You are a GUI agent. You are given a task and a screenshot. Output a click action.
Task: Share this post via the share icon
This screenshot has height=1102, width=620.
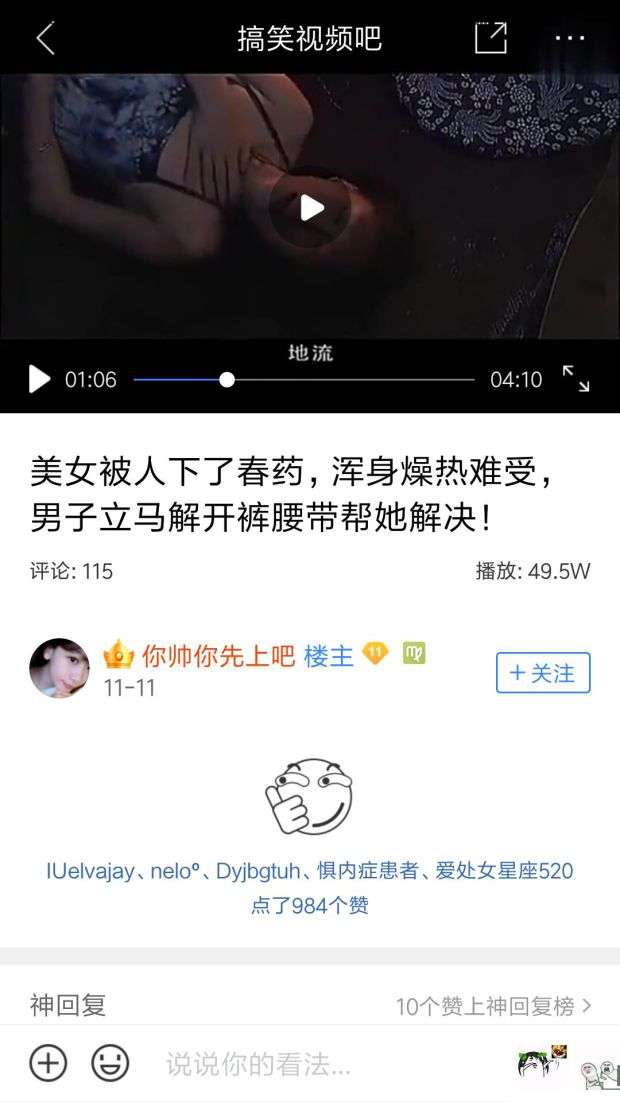pos(490,38)
